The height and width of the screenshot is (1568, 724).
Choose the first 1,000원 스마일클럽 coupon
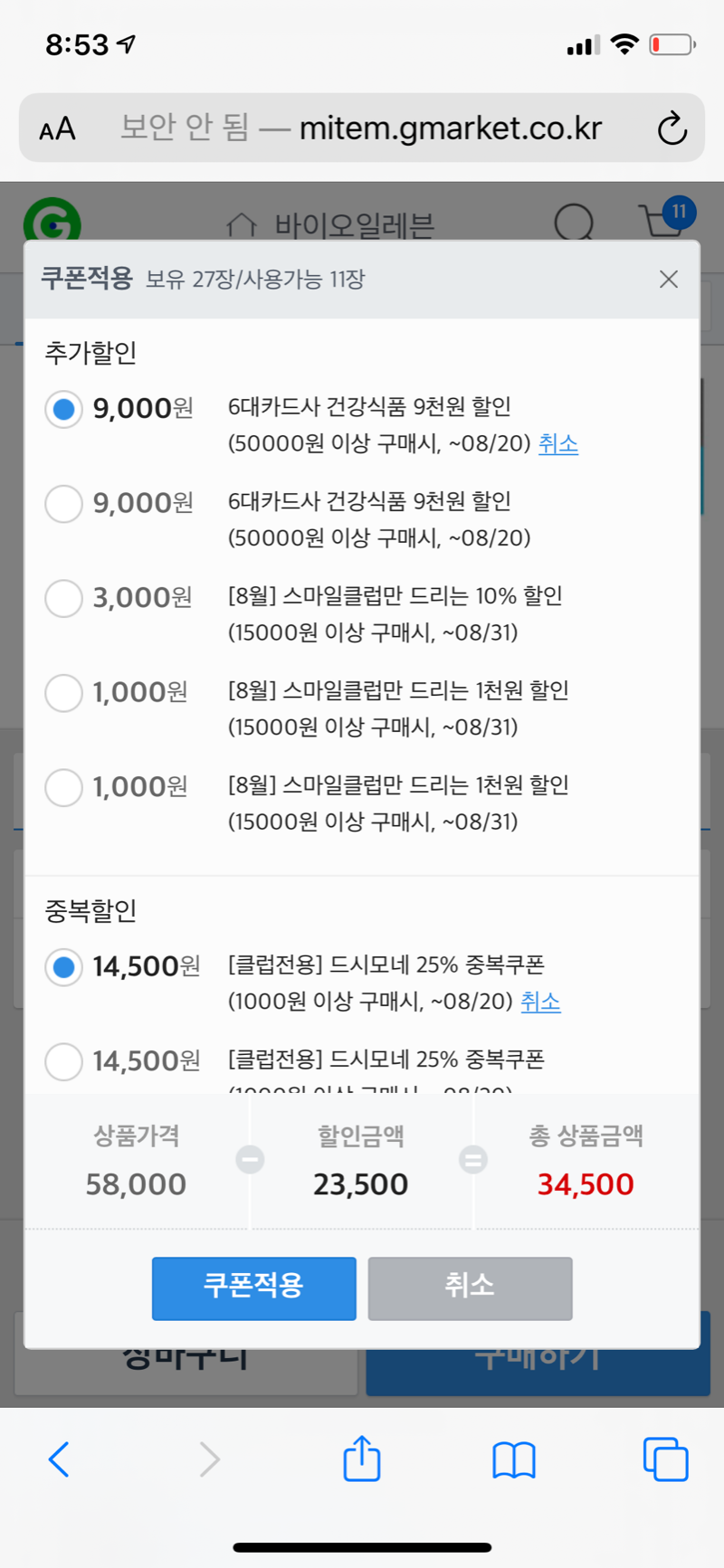pyautogui.click(x=63, y=693)
